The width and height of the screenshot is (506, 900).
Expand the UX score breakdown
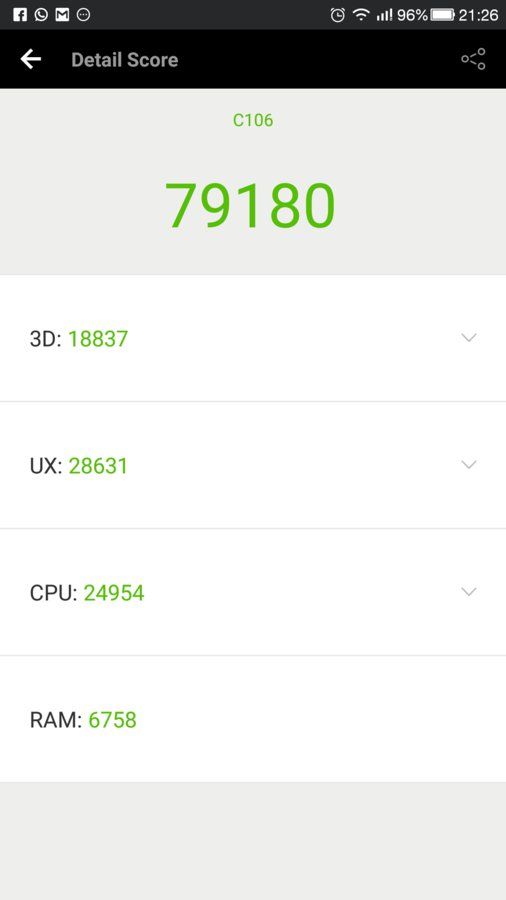[x=469, y=464]
